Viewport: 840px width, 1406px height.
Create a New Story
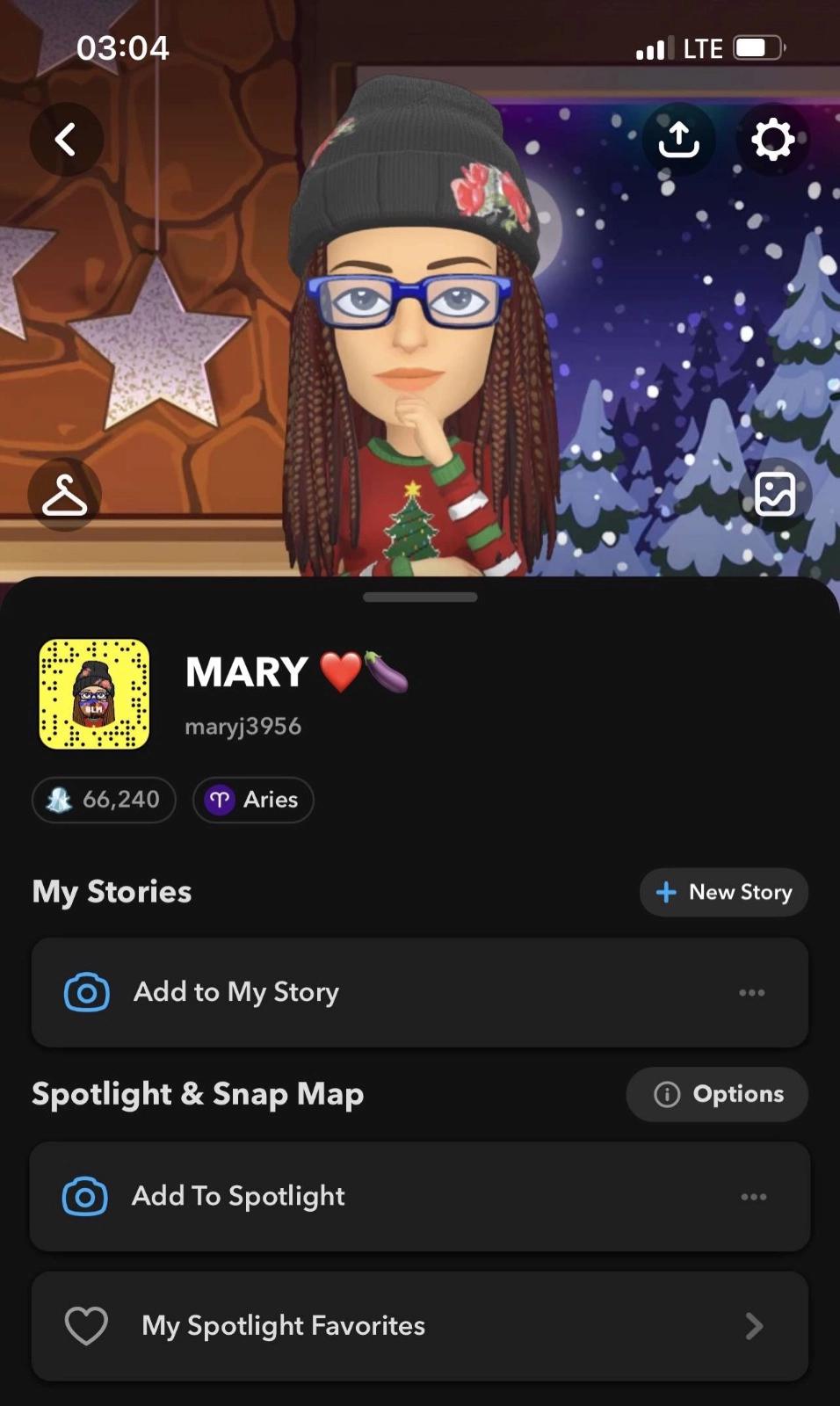tap(724, 892)
